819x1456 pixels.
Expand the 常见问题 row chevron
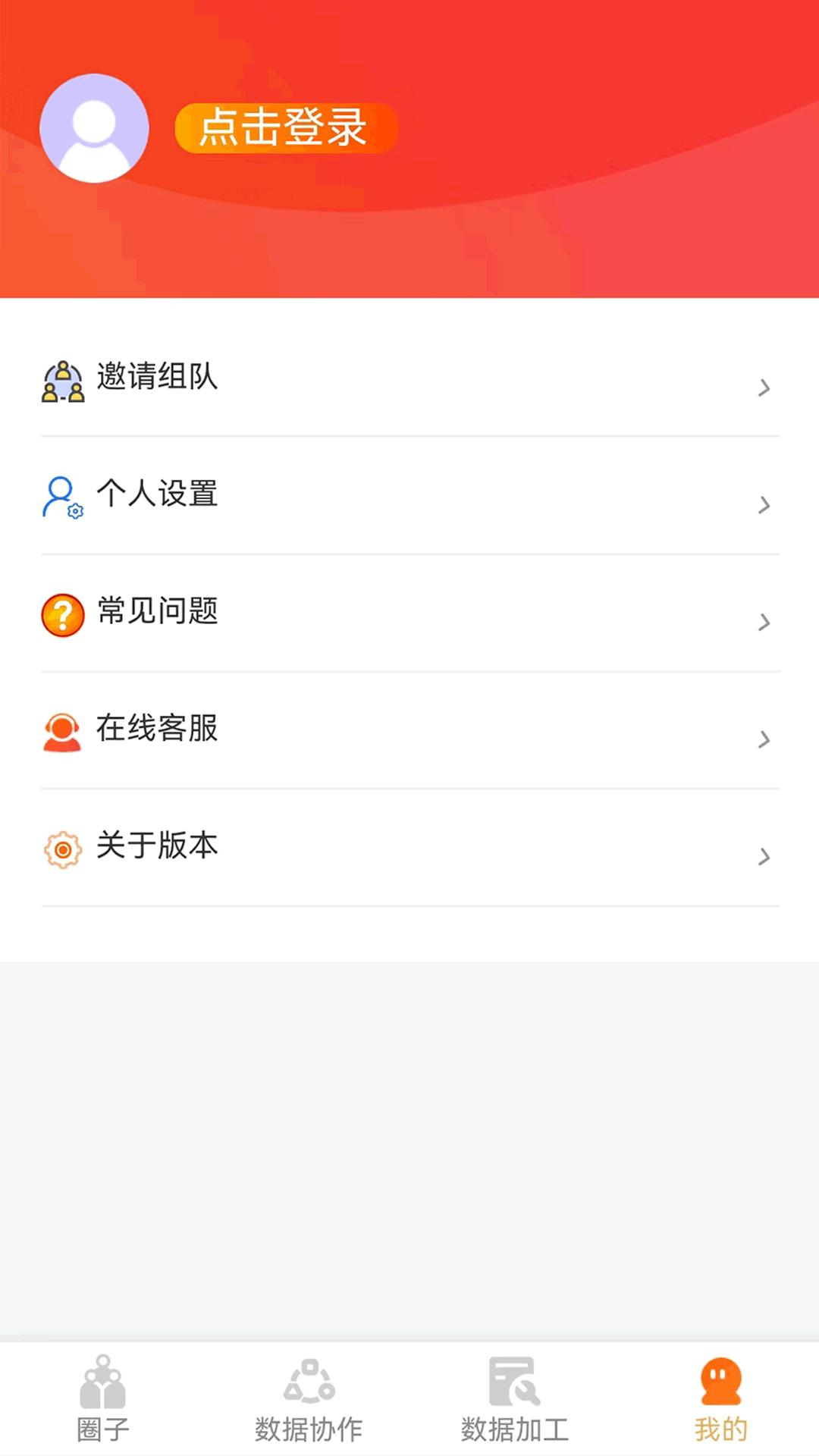coord(764,623)
